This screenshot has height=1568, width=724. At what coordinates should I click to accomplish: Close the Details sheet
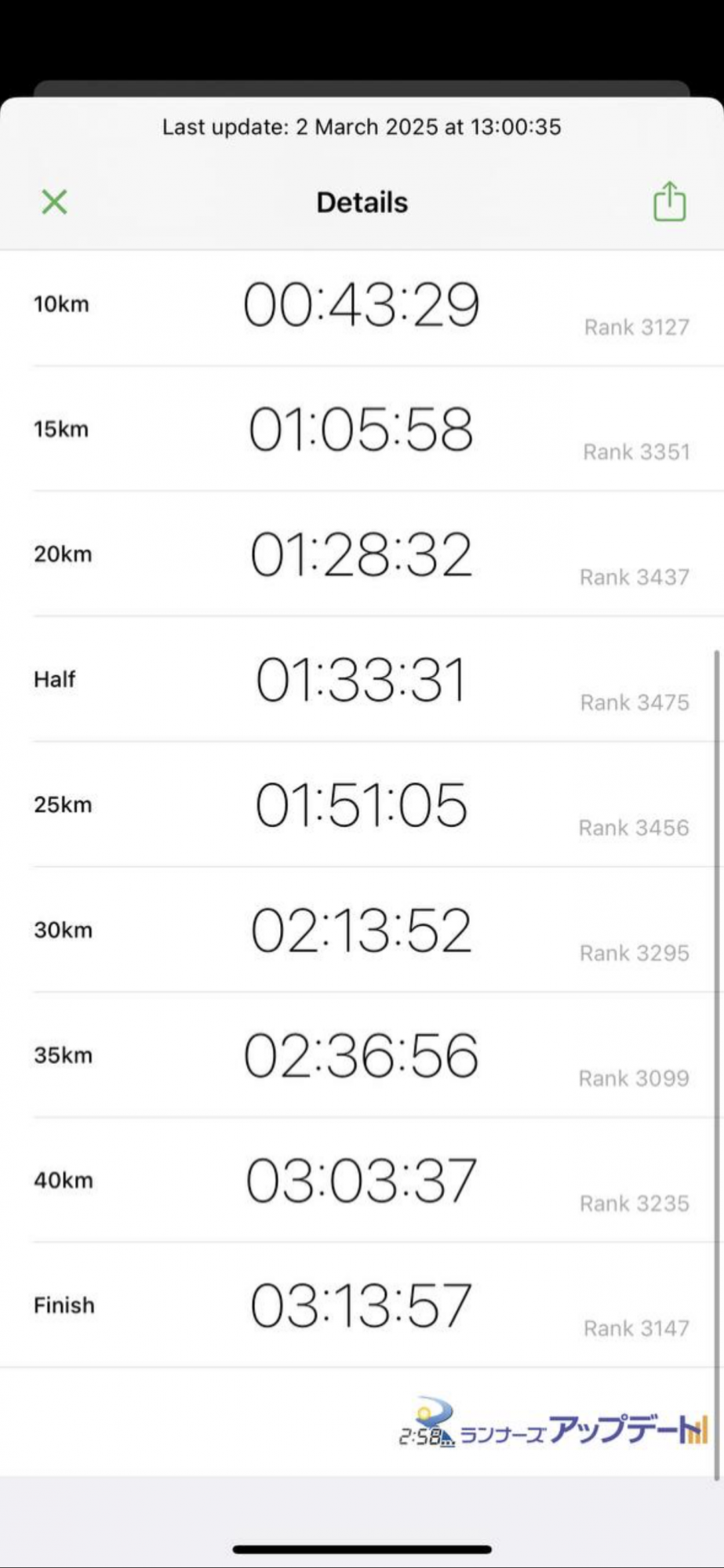[54, 202]
